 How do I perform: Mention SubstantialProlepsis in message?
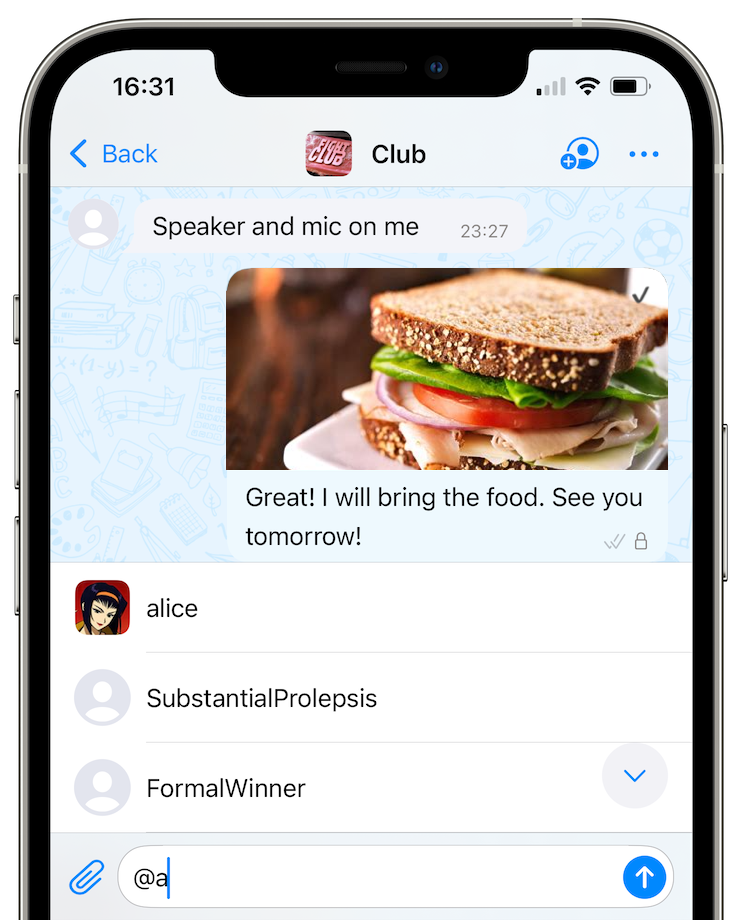pos(261,698)
